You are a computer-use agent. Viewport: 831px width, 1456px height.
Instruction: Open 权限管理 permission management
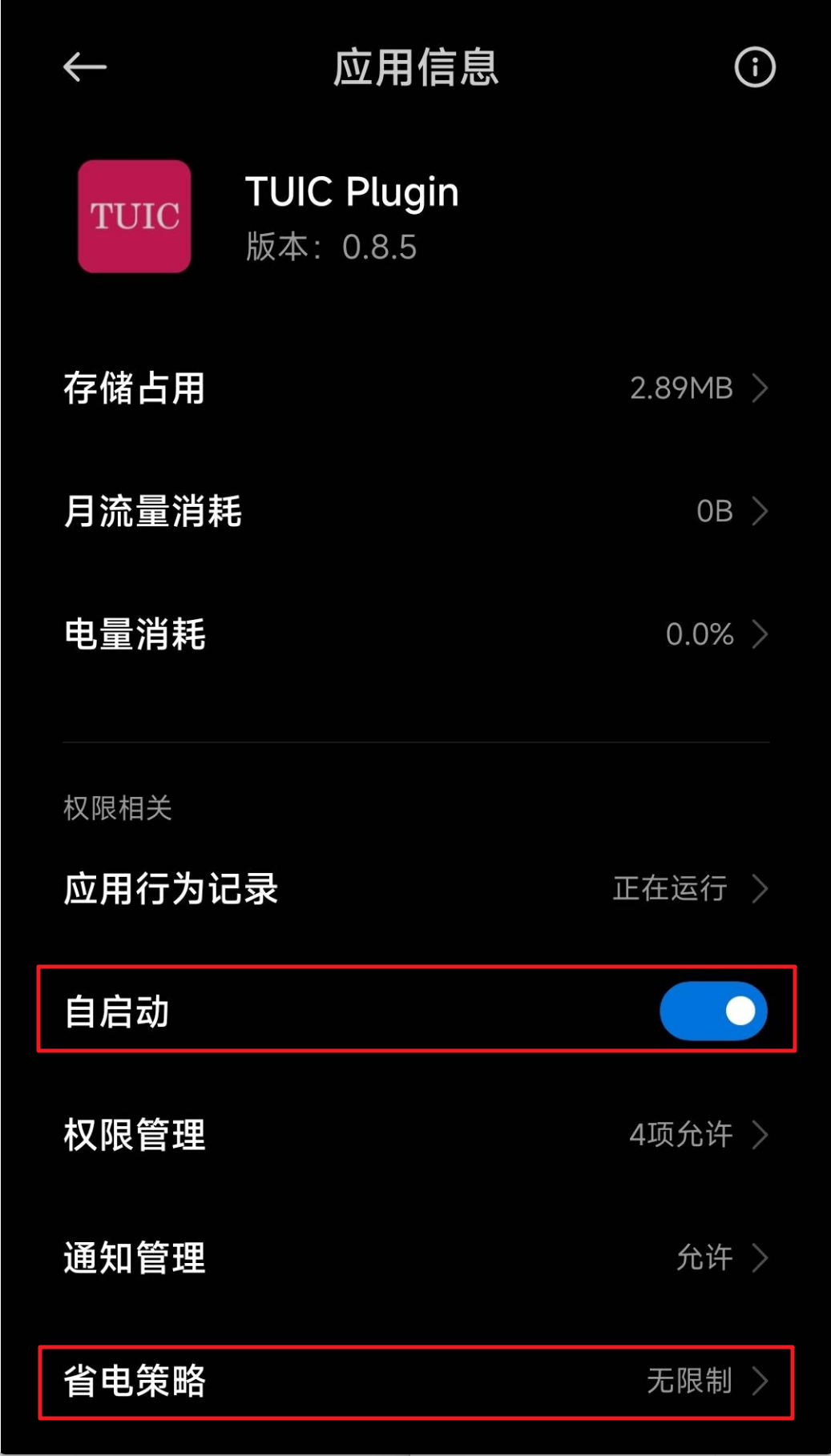[415, 1135]
